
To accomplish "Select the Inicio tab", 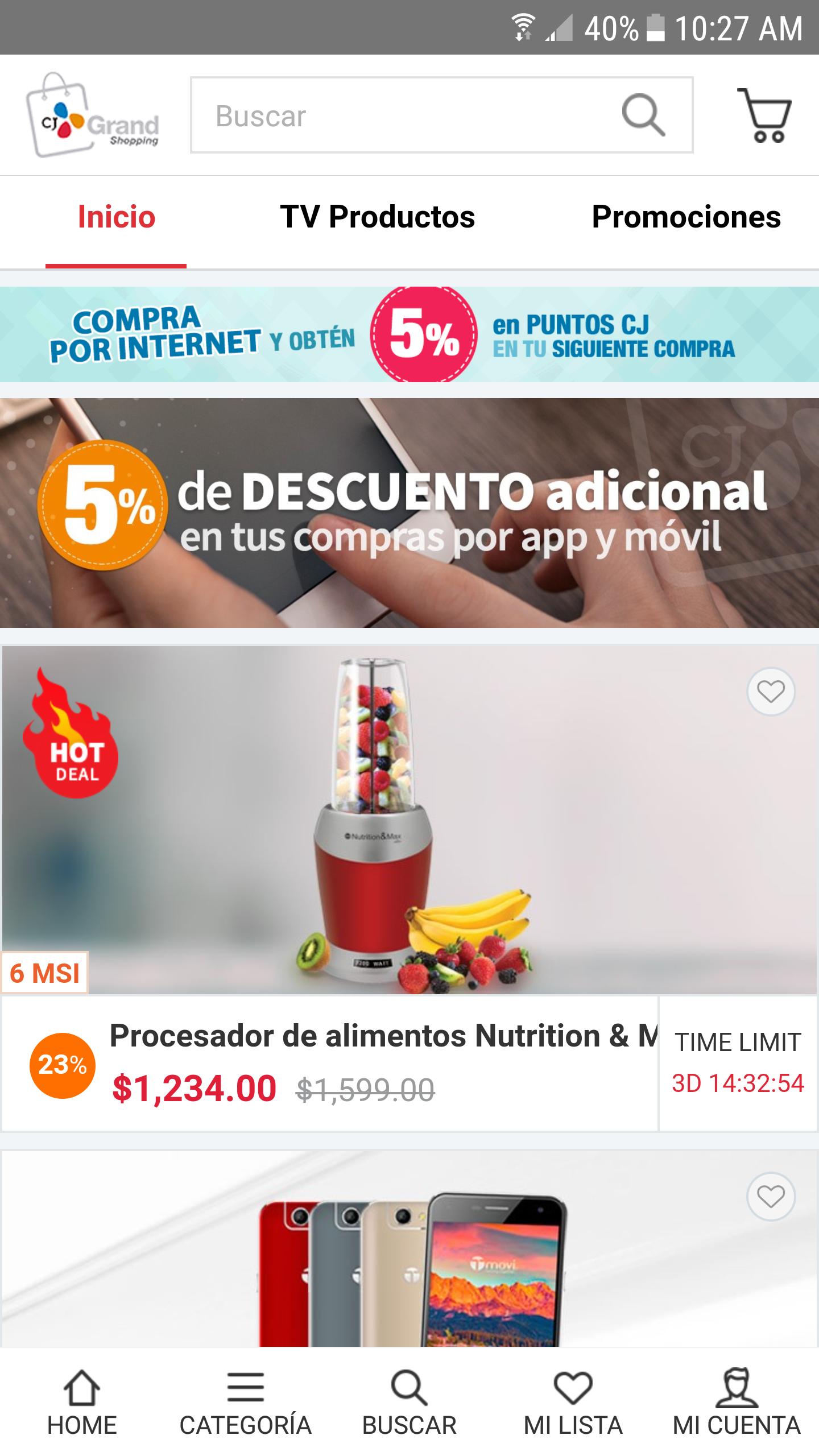I will tap(116, 217).
